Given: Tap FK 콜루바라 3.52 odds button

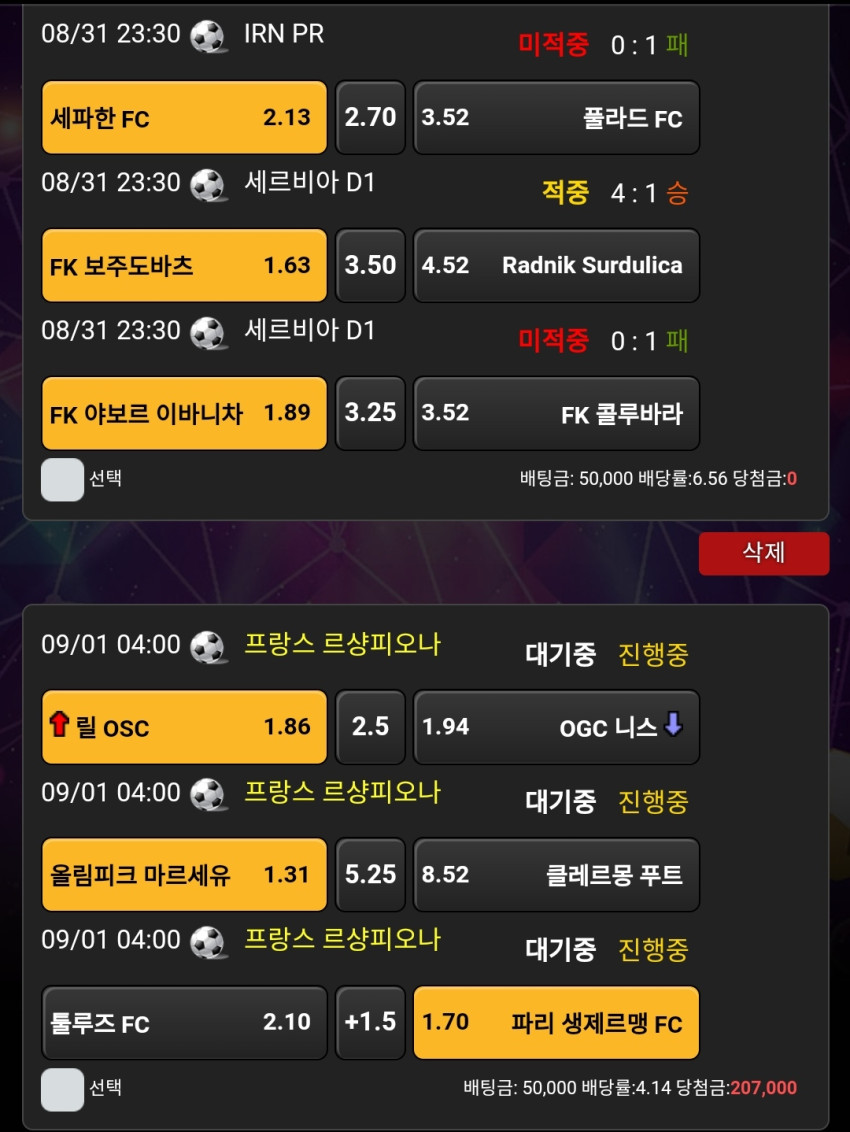Looking at the screenshot, I should point(556,413).
